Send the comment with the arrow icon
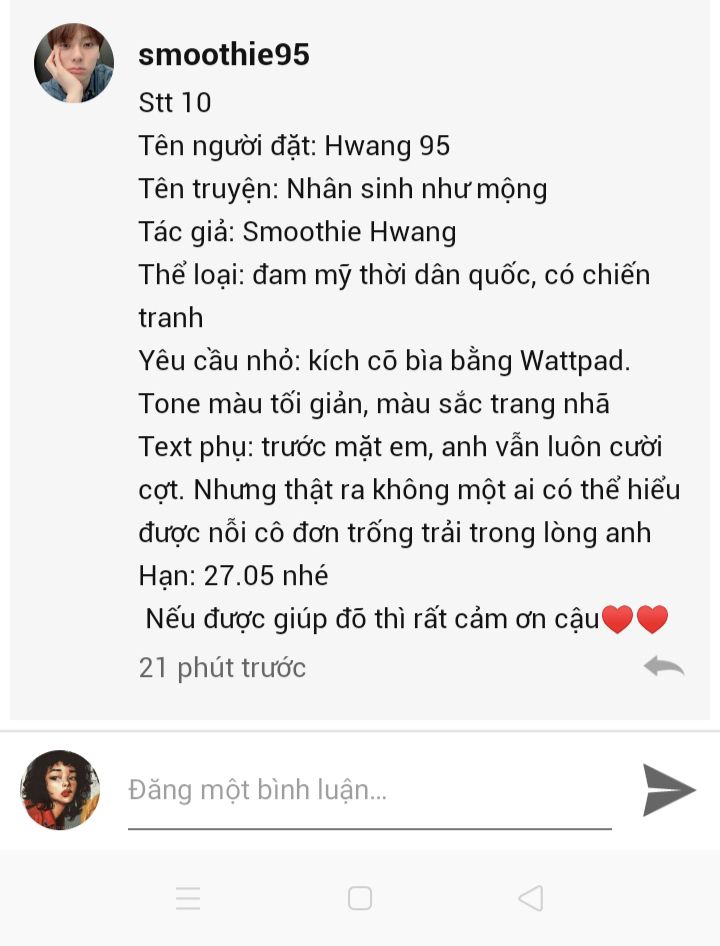The width and height of the screenshot is (720, 946). [668, 790]
